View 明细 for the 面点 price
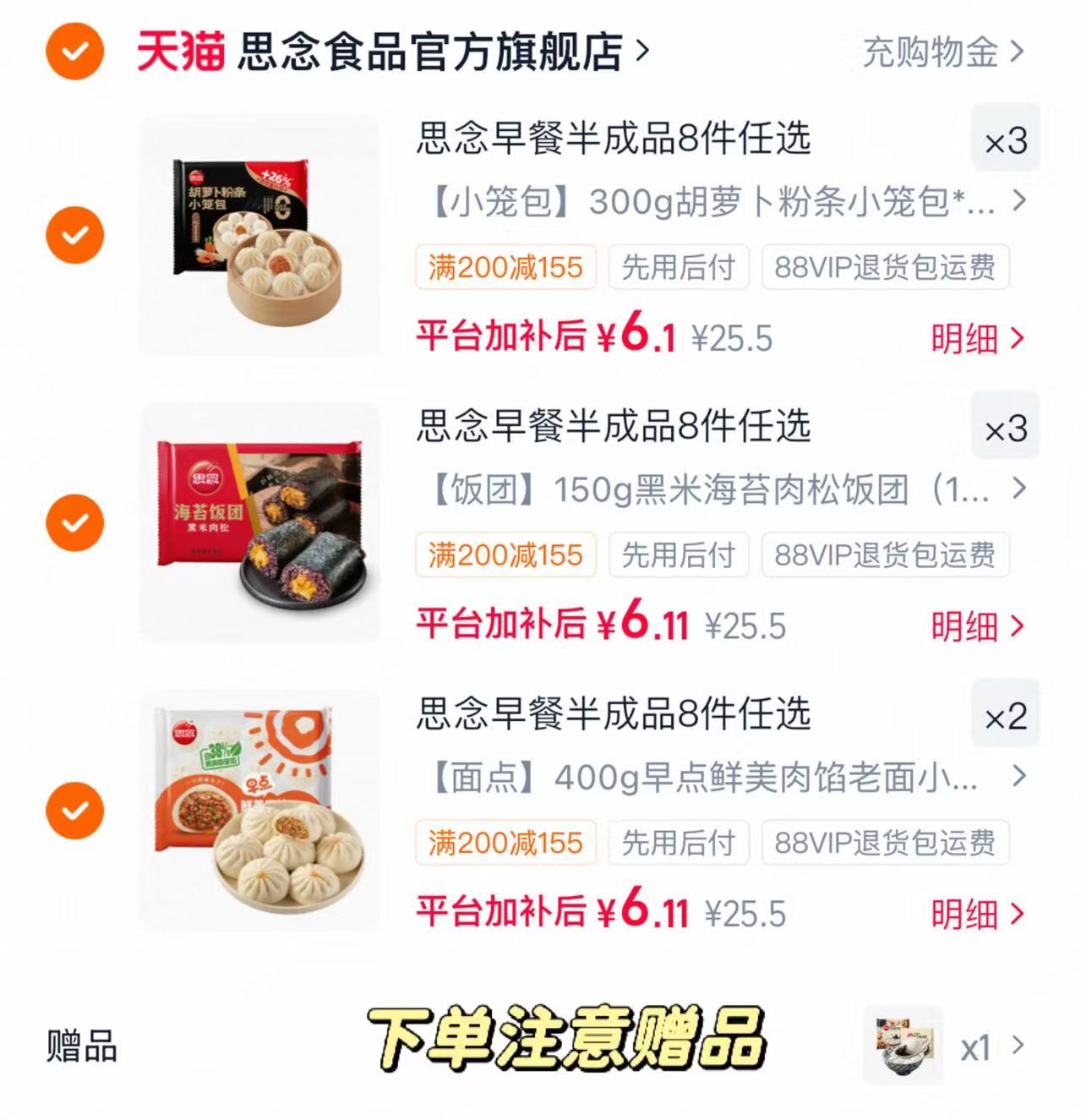This screenshot has height=1120, width=1081. [x=977, y=914]
